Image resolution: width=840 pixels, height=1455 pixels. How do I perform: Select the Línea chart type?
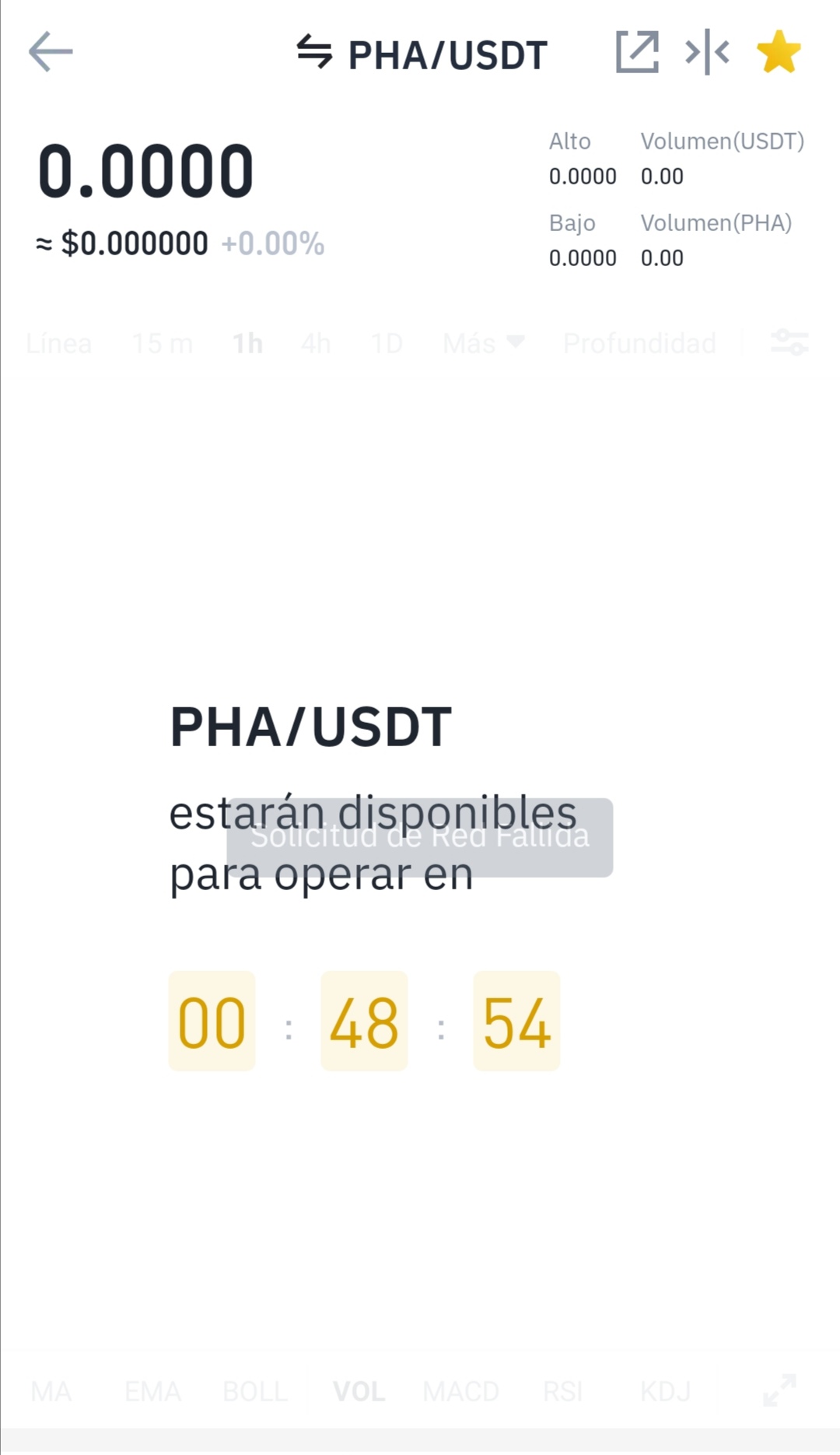58,343
